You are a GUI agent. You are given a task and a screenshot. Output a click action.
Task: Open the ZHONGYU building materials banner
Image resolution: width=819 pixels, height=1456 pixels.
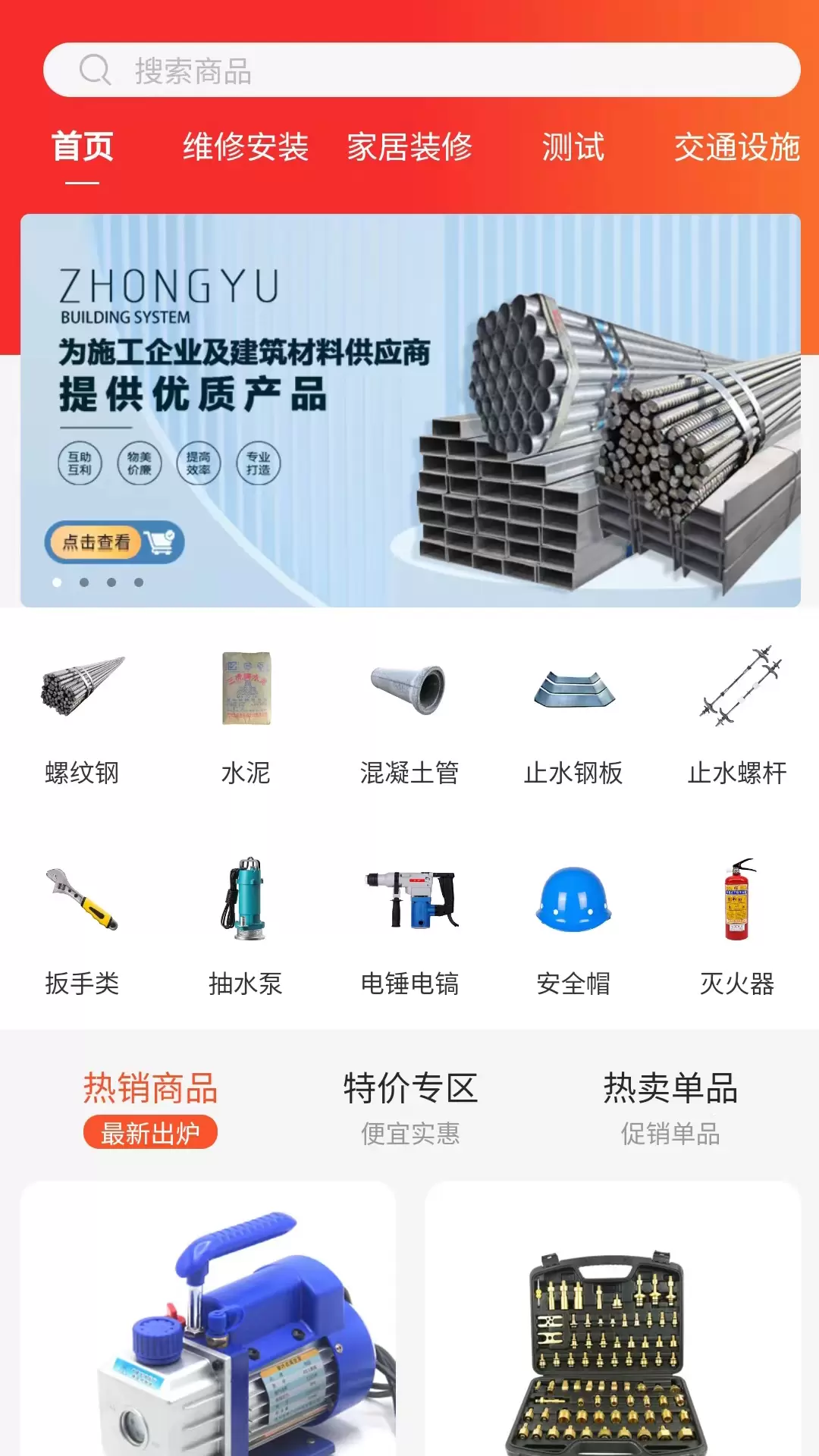click(x=410, y=410)
